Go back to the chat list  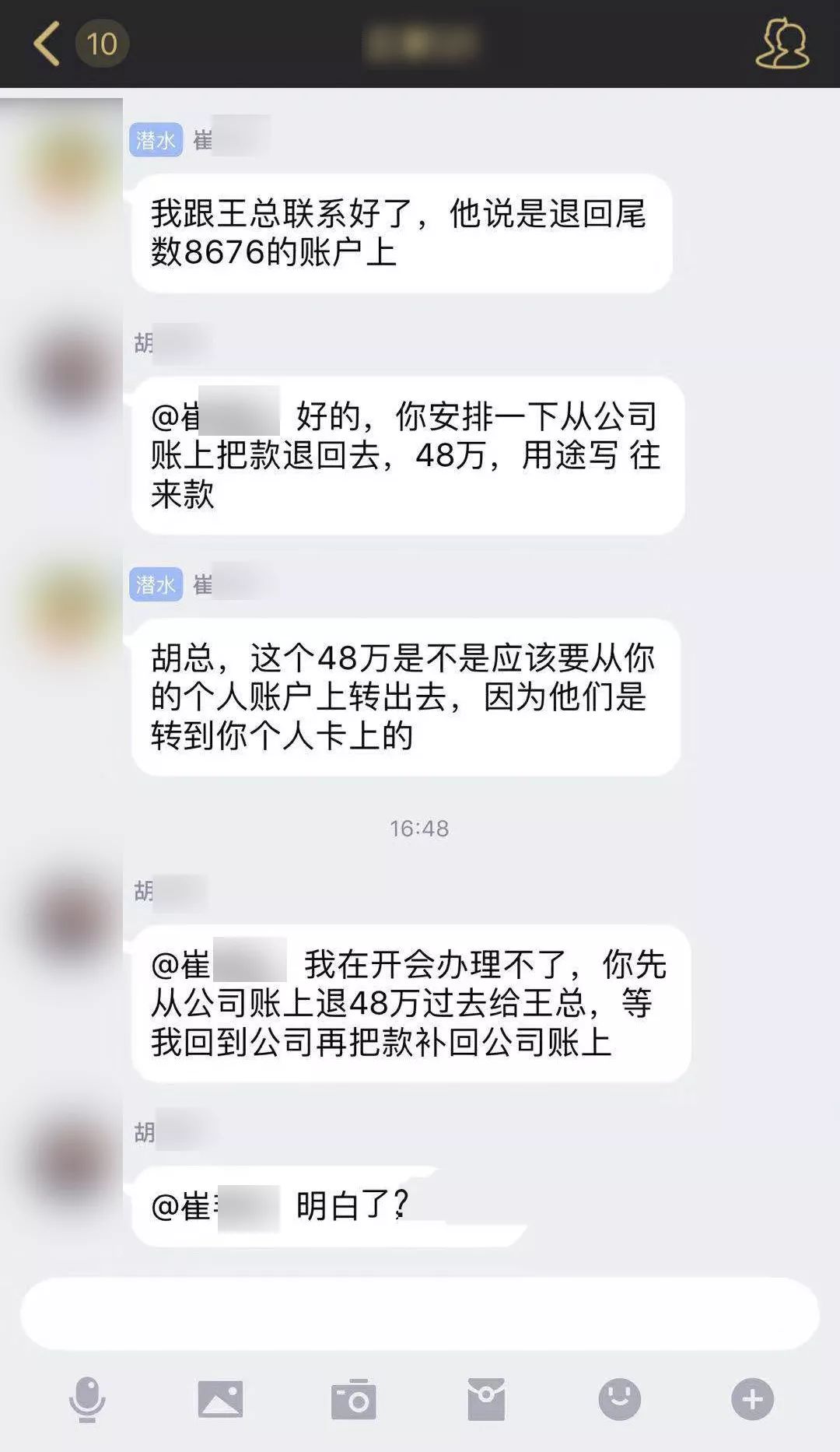pyautogui.click(x=48, y=44)
